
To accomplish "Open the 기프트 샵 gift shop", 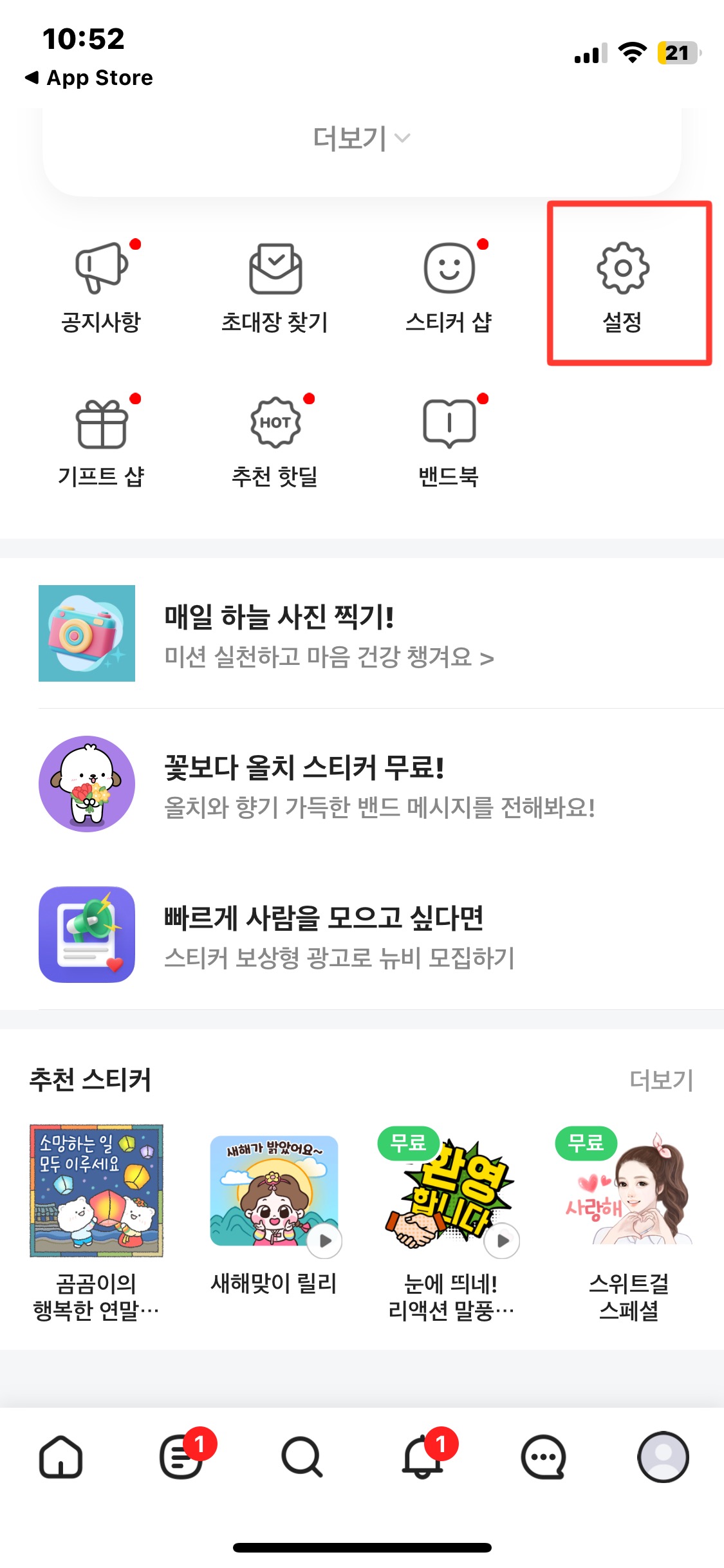I will point(103,440).
